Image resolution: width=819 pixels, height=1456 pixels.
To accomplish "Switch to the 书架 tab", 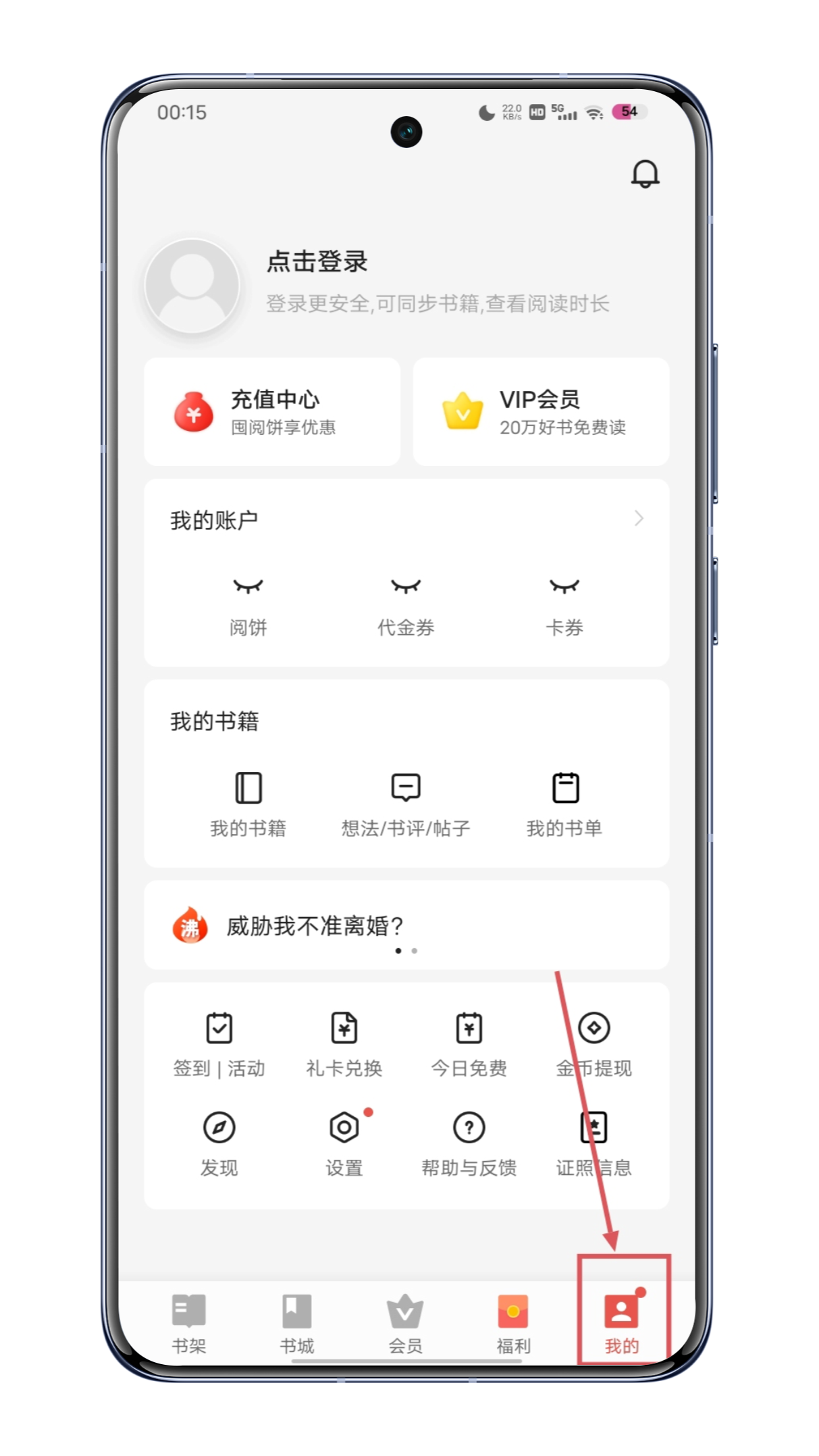I will 189,1322.
